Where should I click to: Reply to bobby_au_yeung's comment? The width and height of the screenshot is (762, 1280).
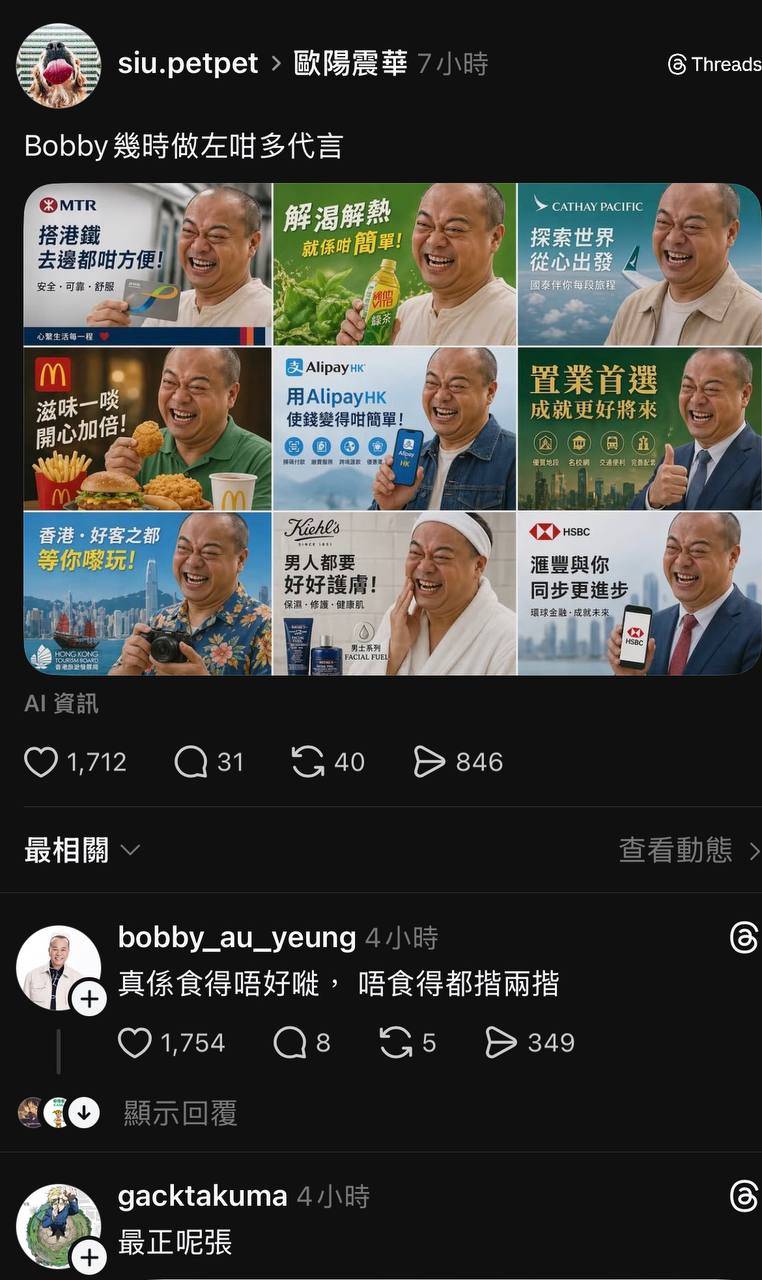[x=290, y=1043]
